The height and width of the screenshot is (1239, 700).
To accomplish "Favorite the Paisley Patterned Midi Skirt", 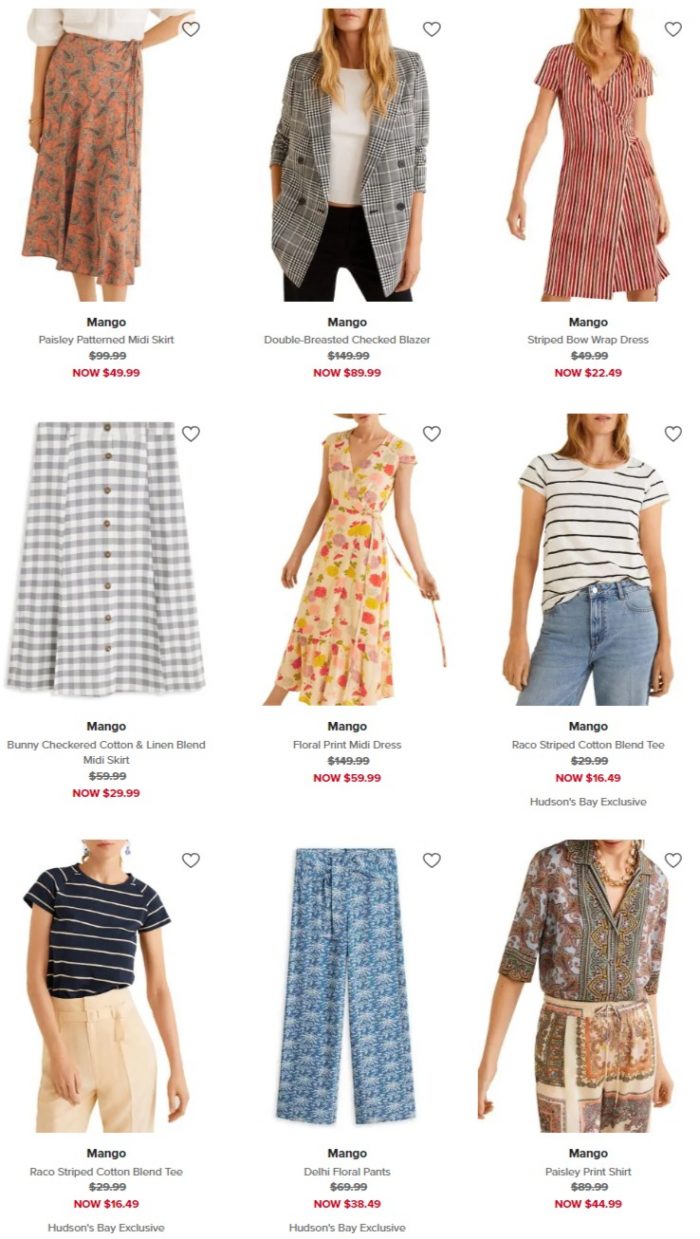I will tap(191, 29).
